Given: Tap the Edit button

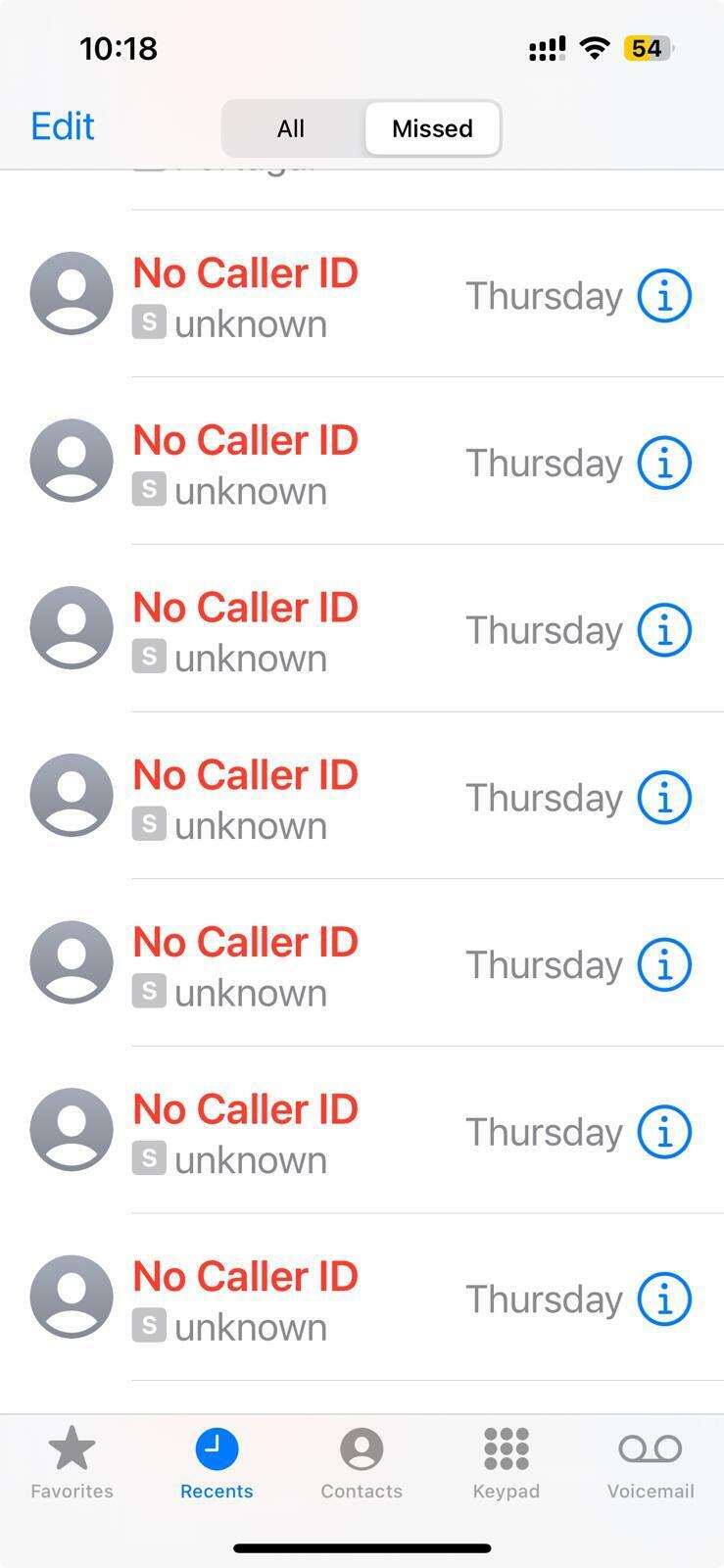Looking at the screenshot, I should (63, 126).
